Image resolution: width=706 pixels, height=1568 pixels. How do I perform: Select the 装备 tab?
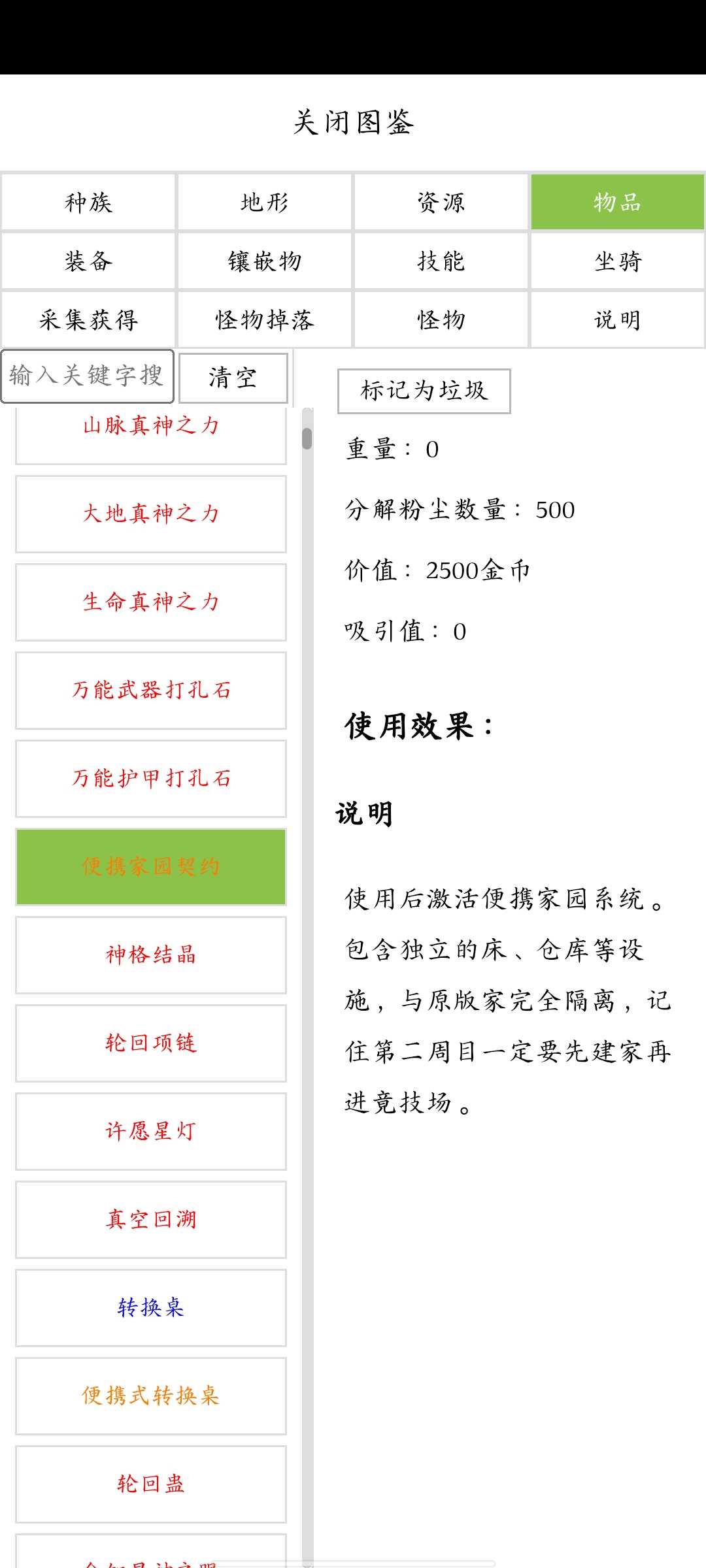pyautogui.click(x=88, y=261)
